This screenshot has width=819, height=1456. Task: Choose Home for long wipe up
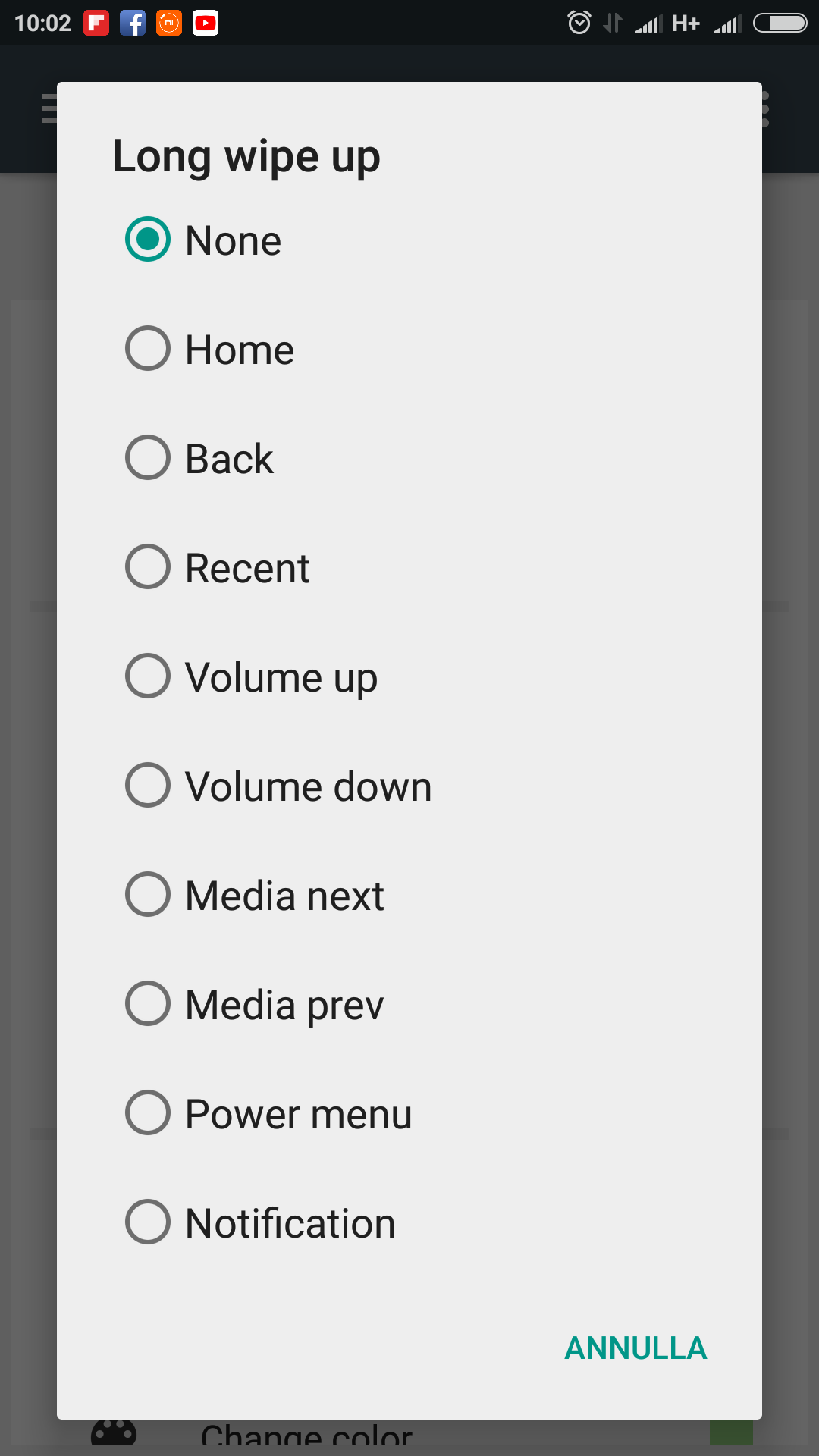pyautogui.click(x=409, y=349)
